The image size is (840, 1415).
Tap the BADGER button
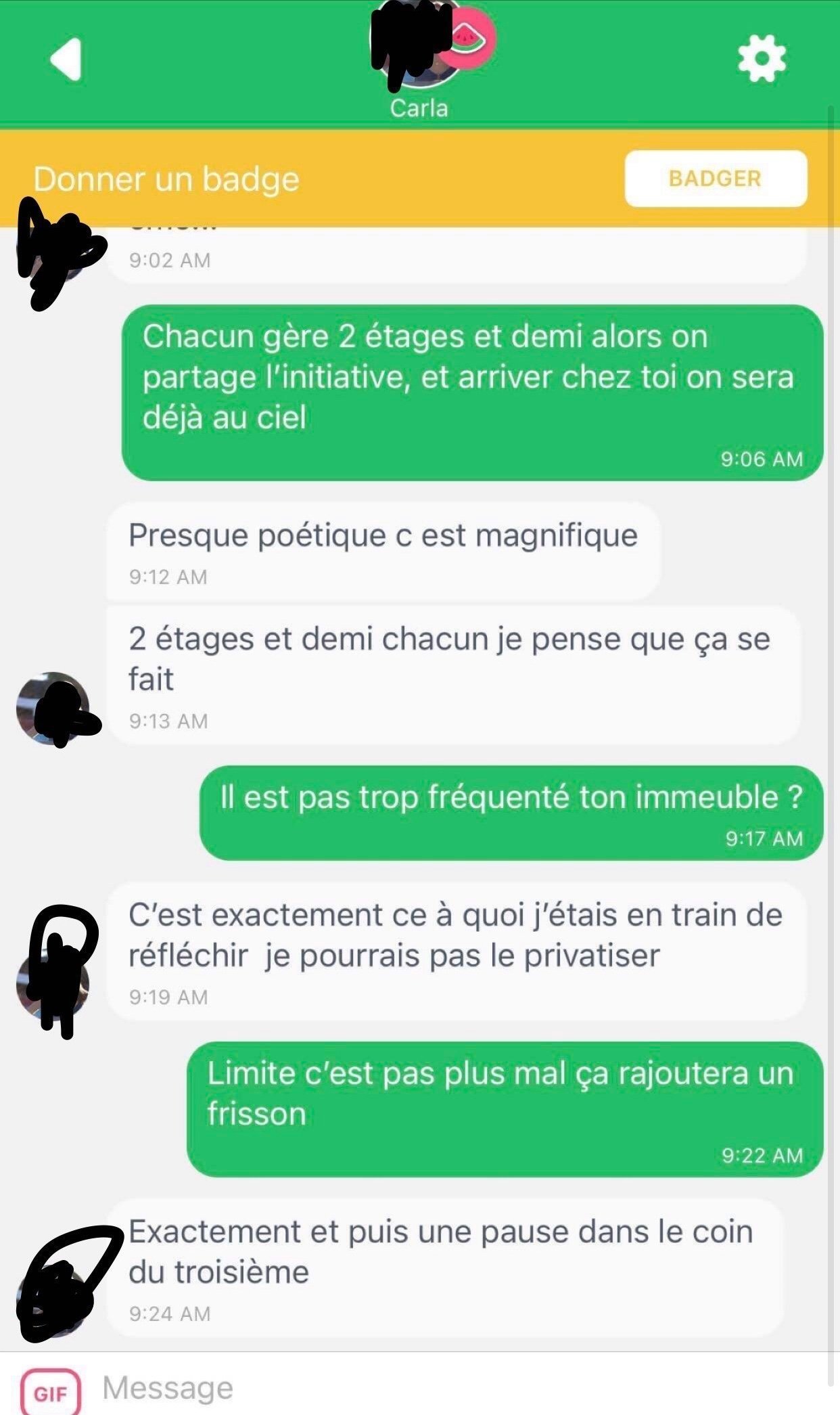point(715,179)
